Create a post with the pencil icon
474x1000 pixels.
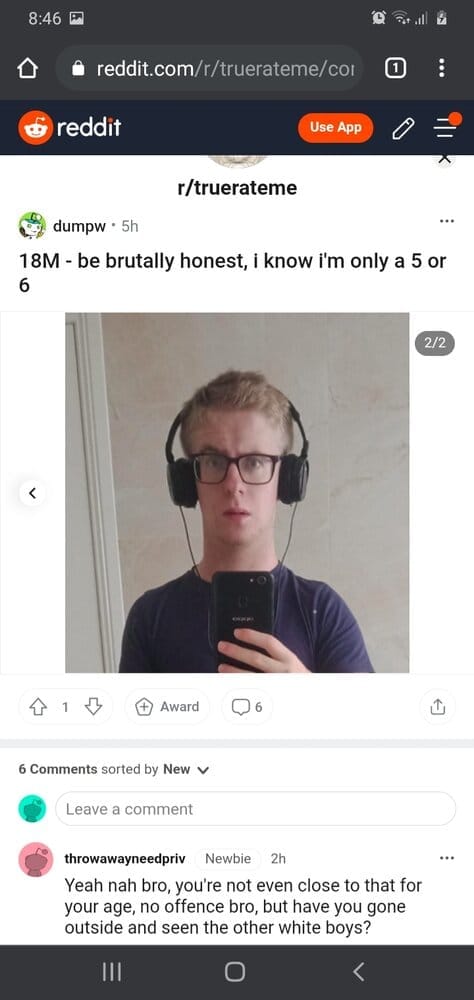pyautogui.click(x=401, y=128)
